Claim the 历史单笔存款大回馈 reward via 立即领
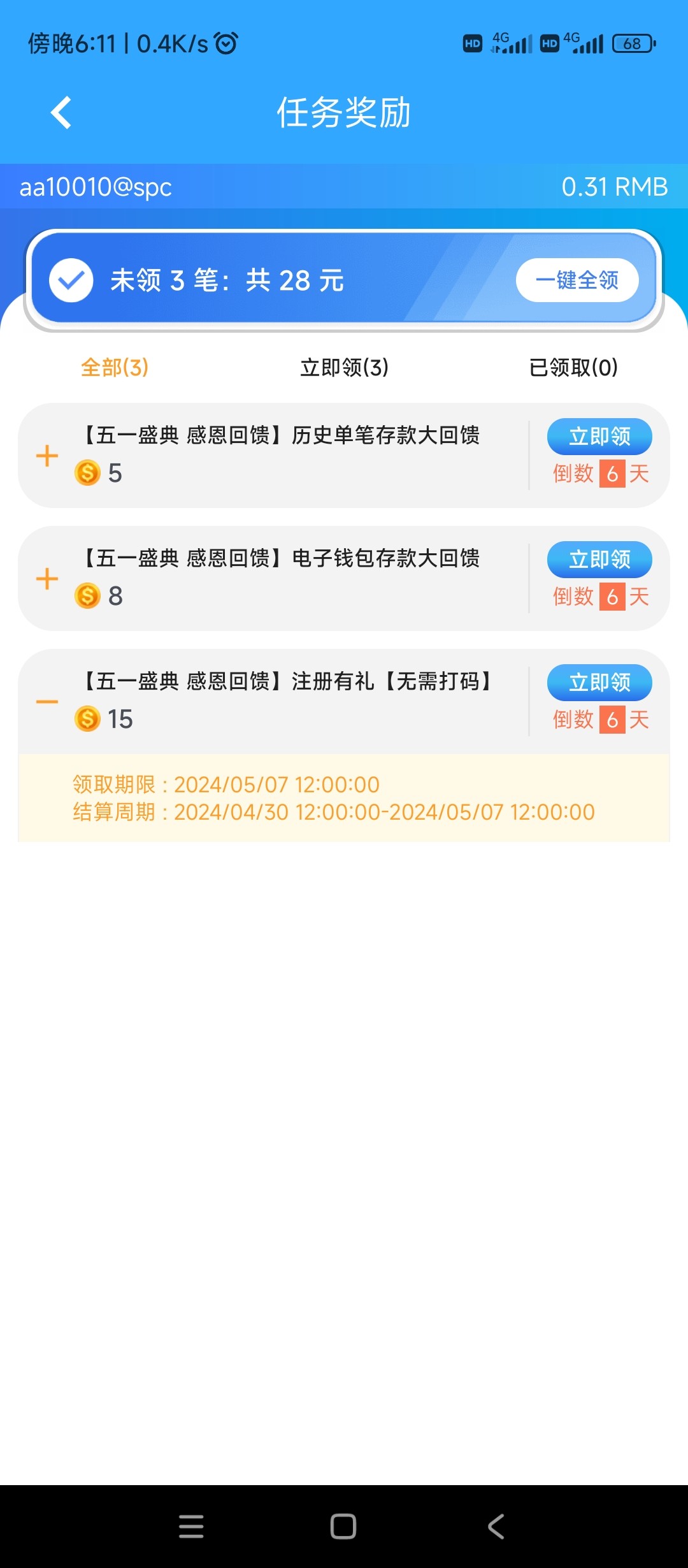This screenshot has height=1568, width=688. click(598, 437)
